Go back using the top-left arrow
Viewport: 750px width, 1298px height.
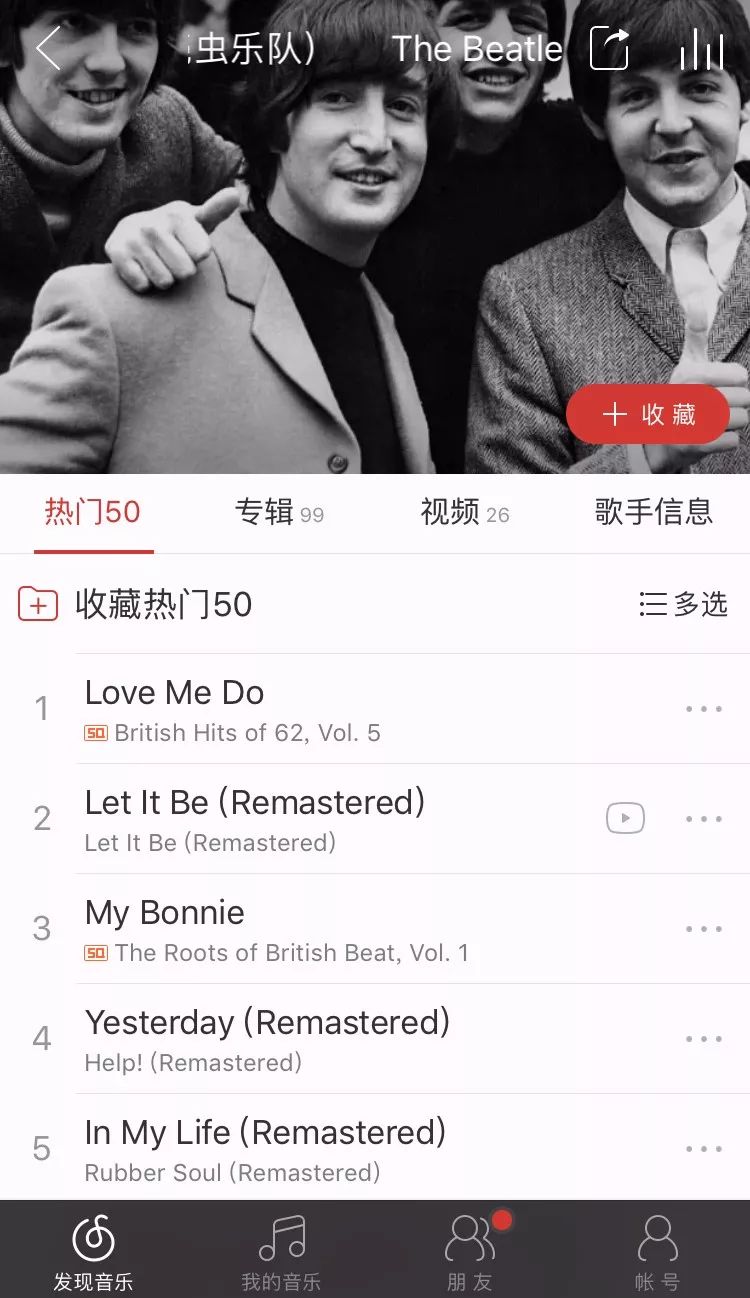point(48,48)
